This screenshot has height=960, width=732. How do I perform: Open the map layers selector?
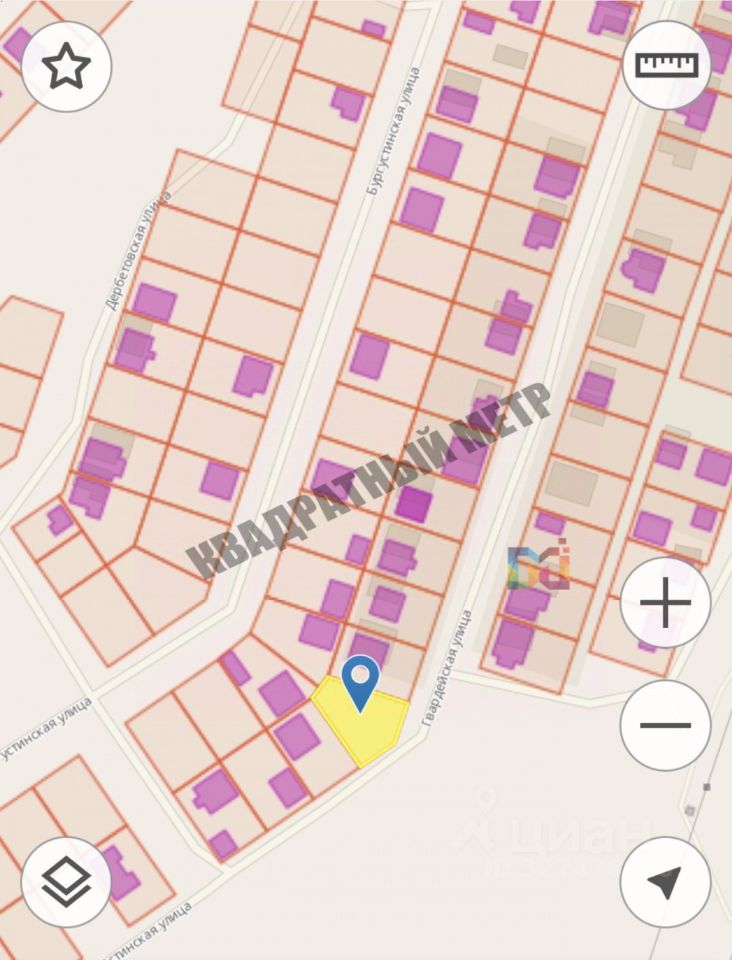point(66,881)
